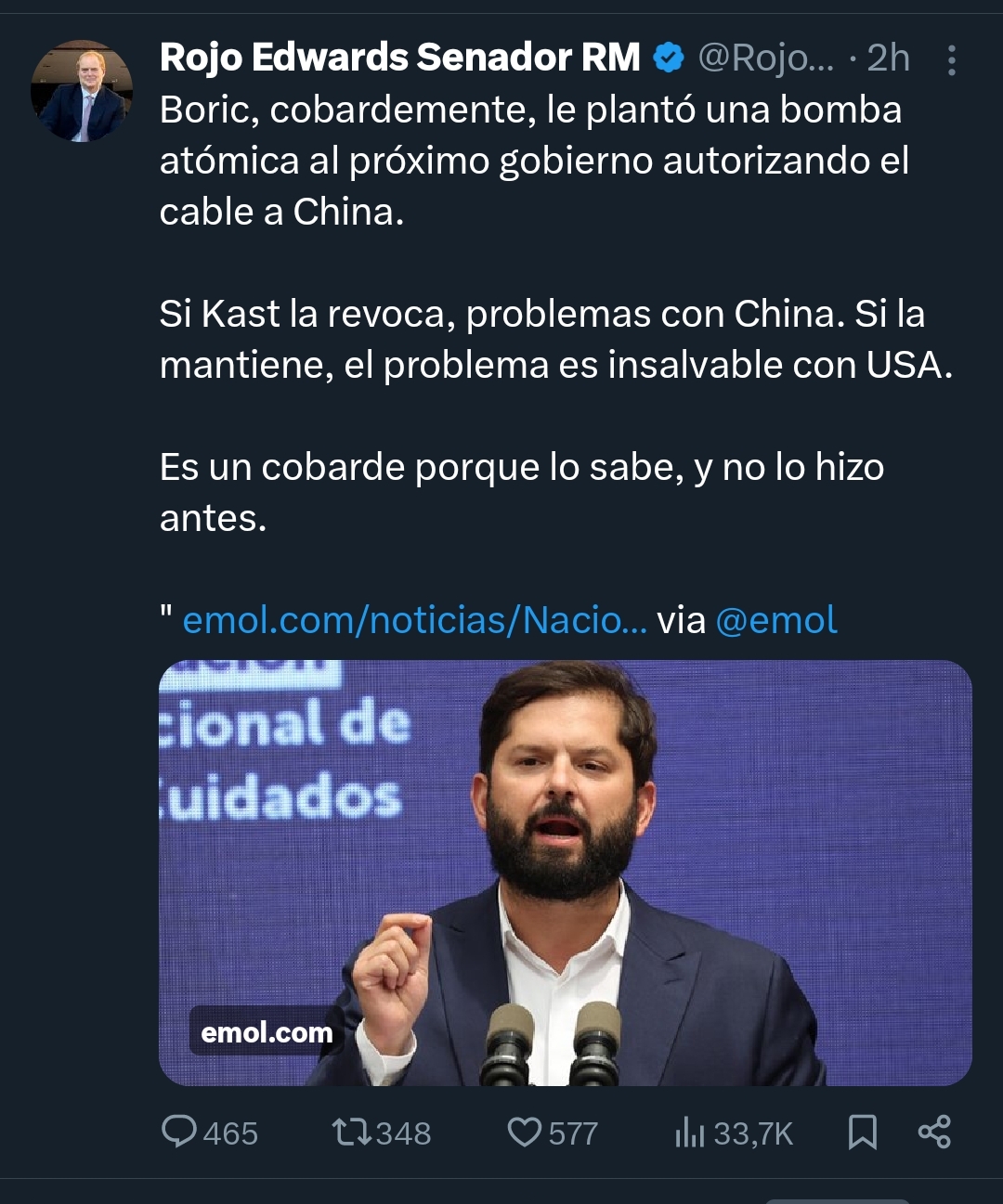The width and height of the screenshot is (1003, 1204).
Task: Open Rojo Edwards Senador RM's profile name
Action: tap(399, 58)
